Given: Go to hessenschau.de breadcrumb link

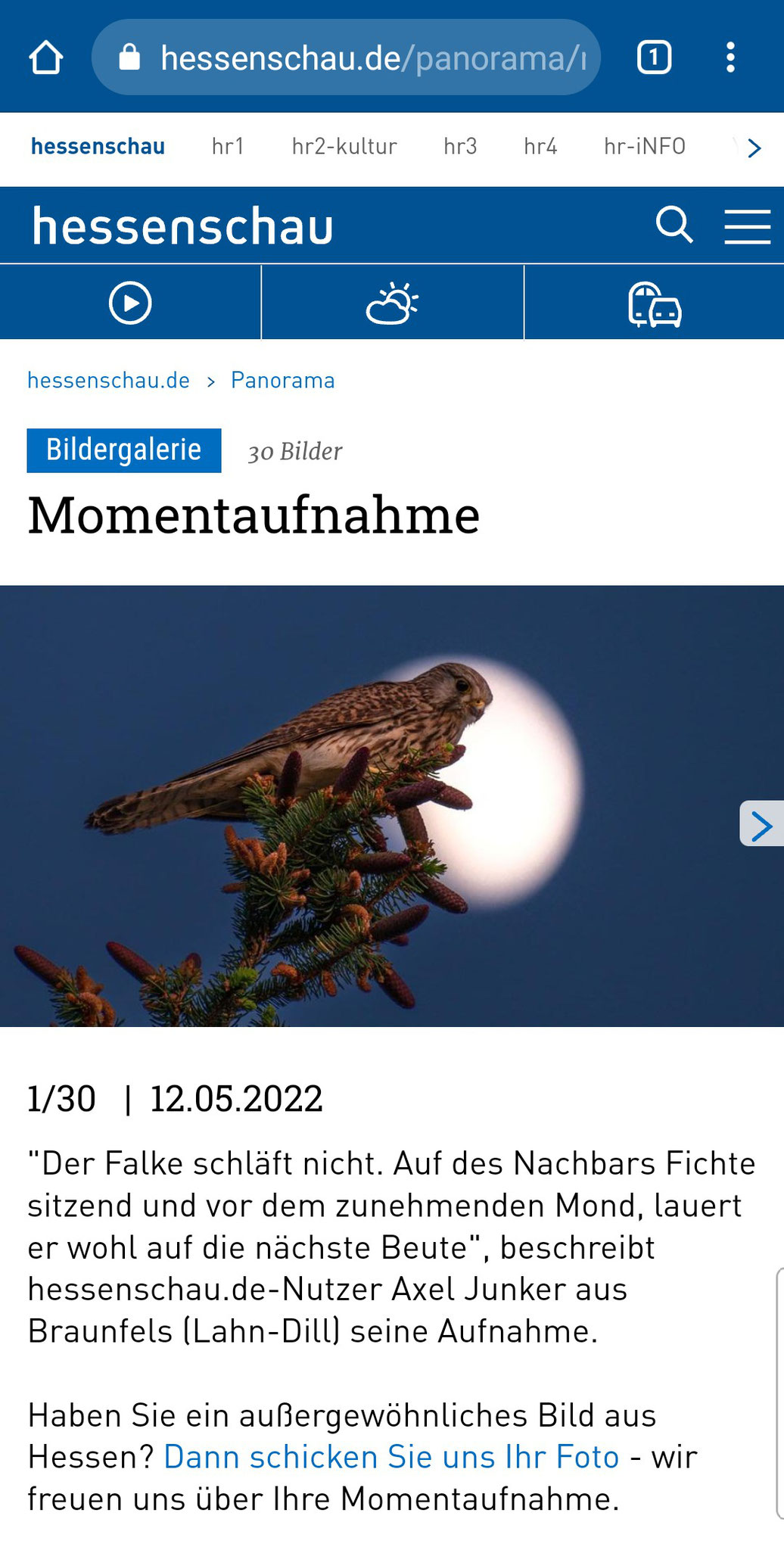Looking at the screenshot, I should (109, 380).
